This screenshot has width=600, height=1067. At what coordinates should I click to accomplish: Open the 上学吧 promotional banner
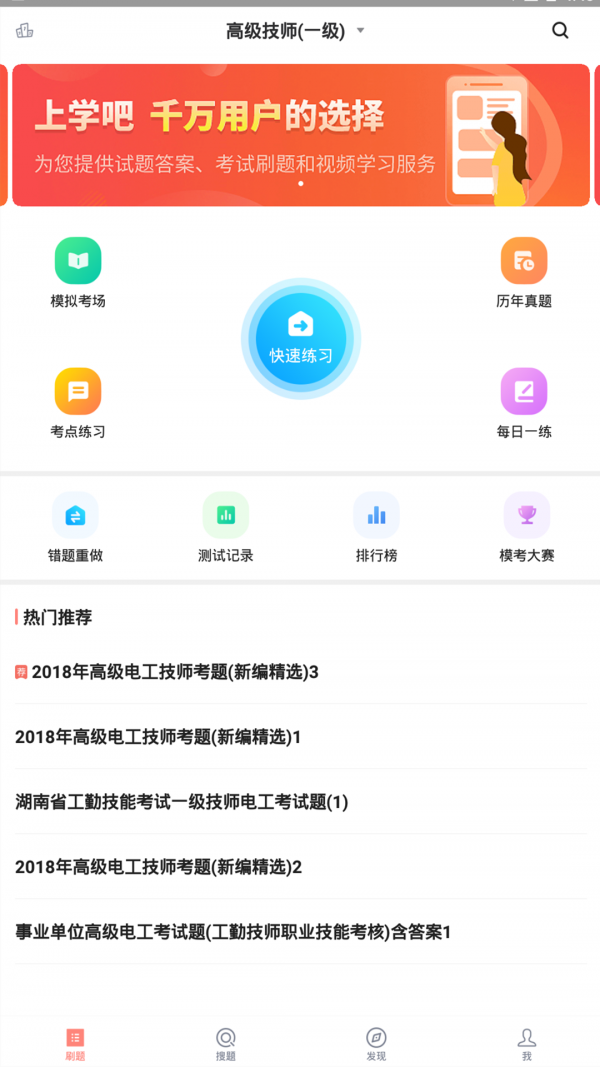(300, 135)
